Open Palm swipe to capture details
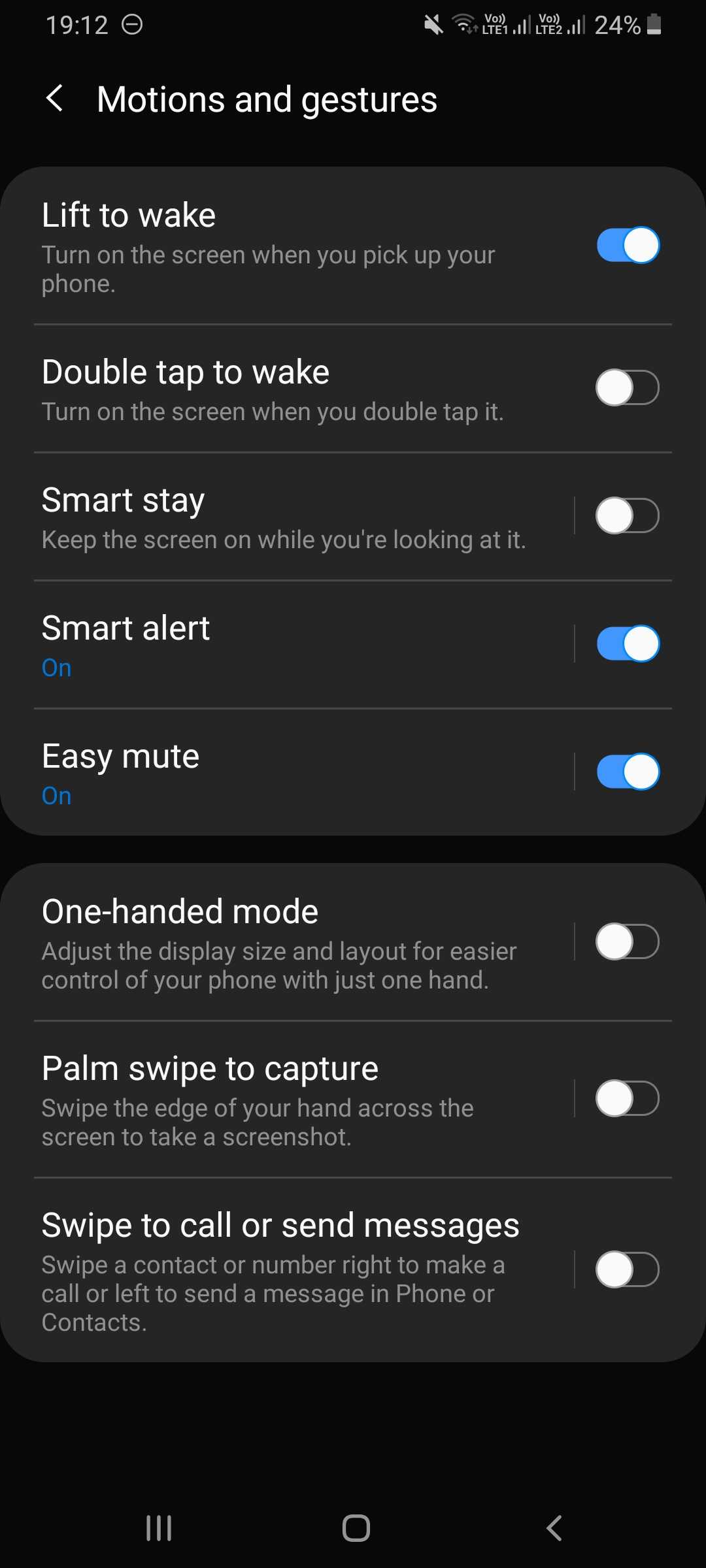This screenshot has height=1568, width=706. (x=288, y=1099)
